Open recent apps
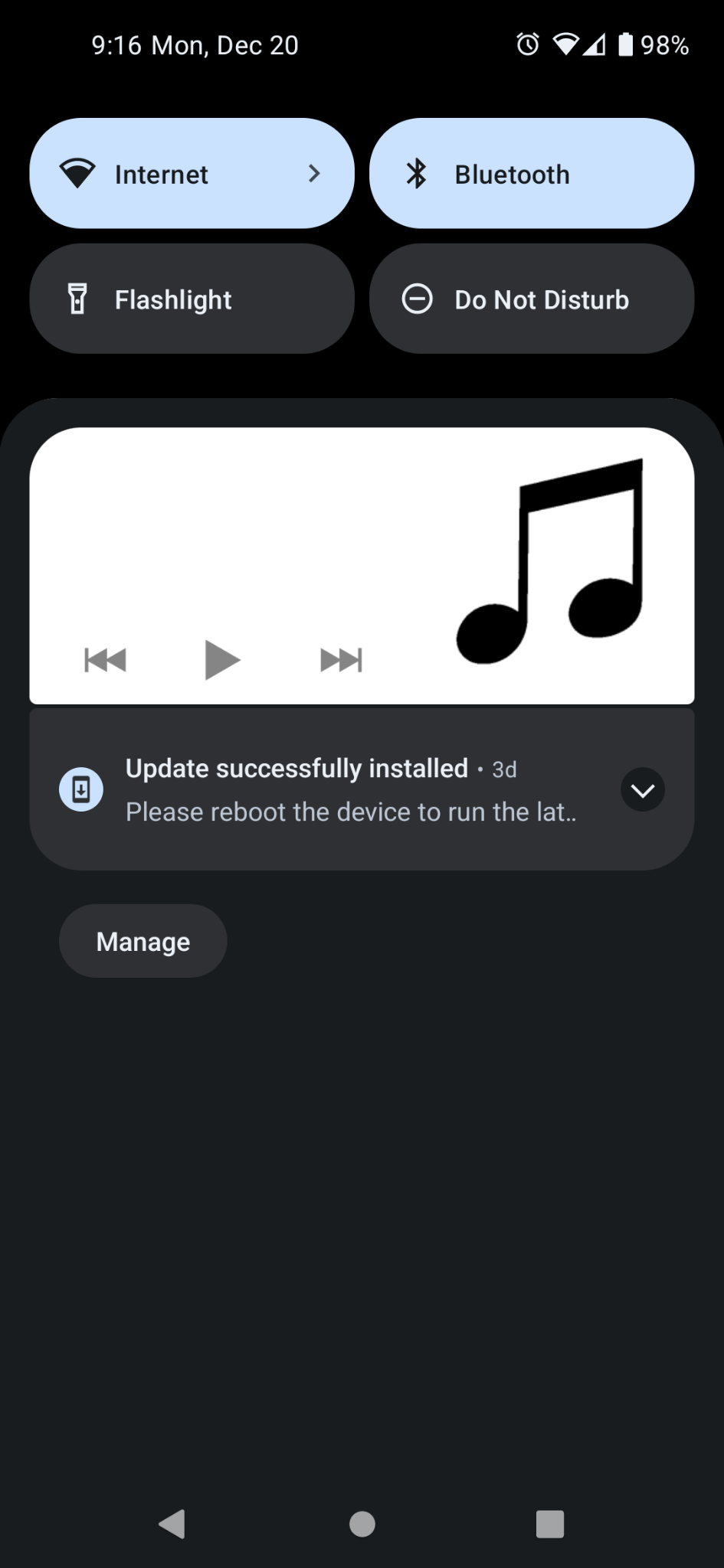Viewport: 724px width, 1568px height. coord(550,1524)
